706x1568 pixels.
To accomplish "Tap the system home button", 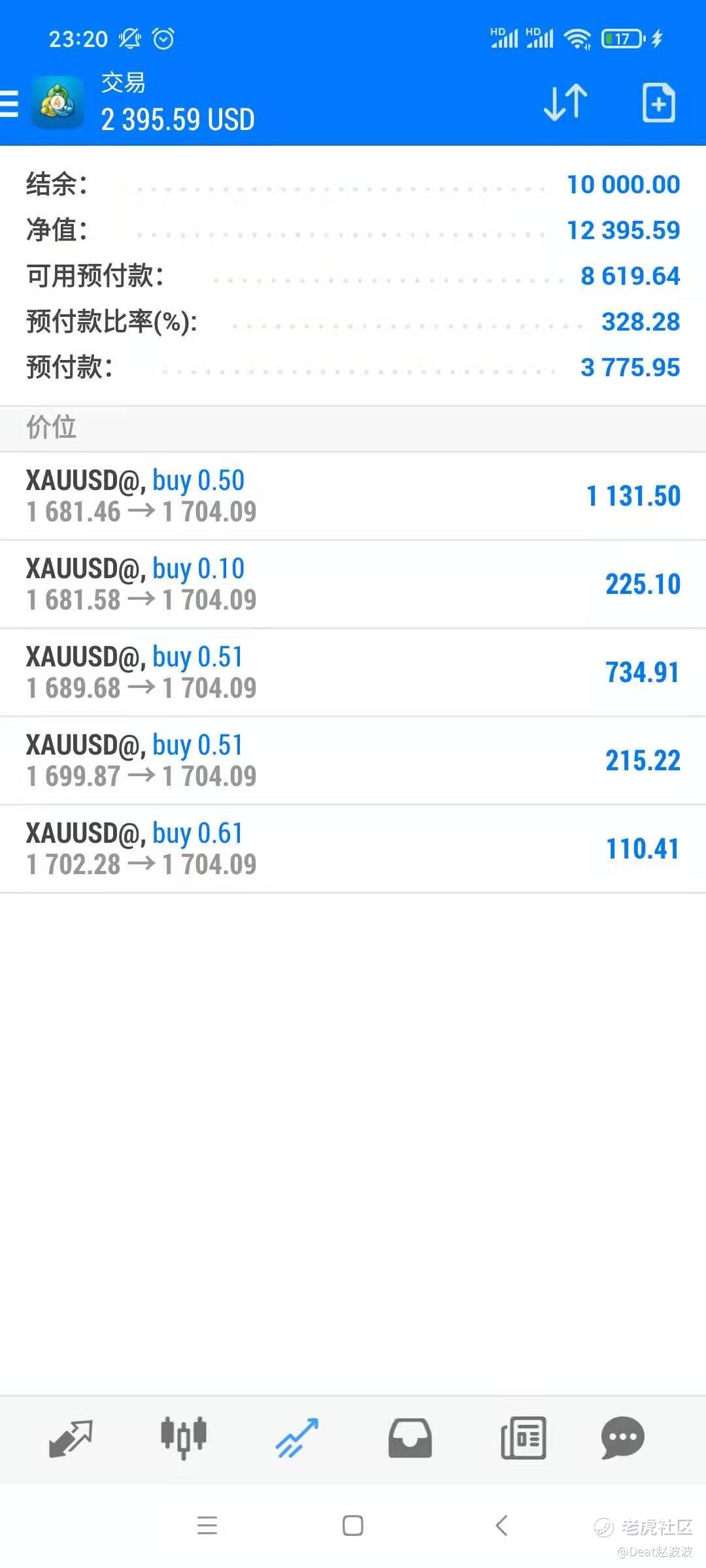I will click(x=353, y=1526).
